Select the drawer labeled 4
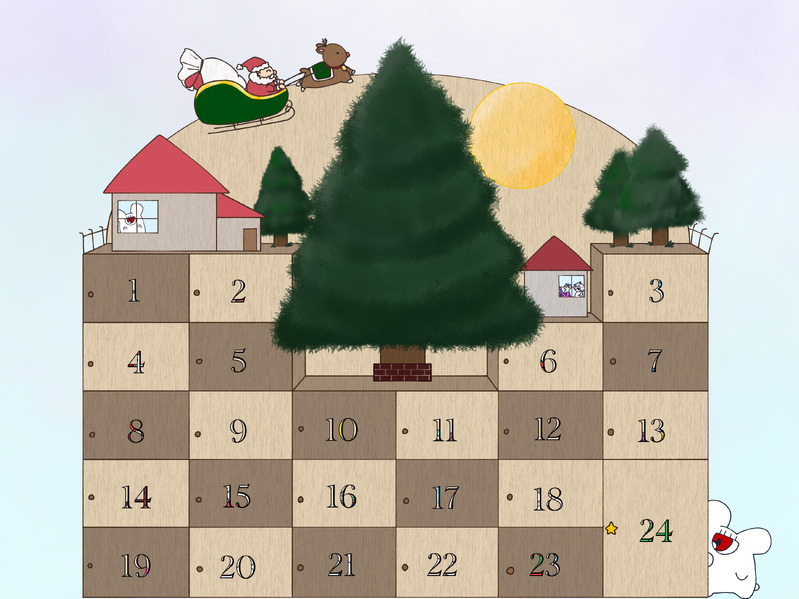799x599 pixels. [x=135, y=361]
